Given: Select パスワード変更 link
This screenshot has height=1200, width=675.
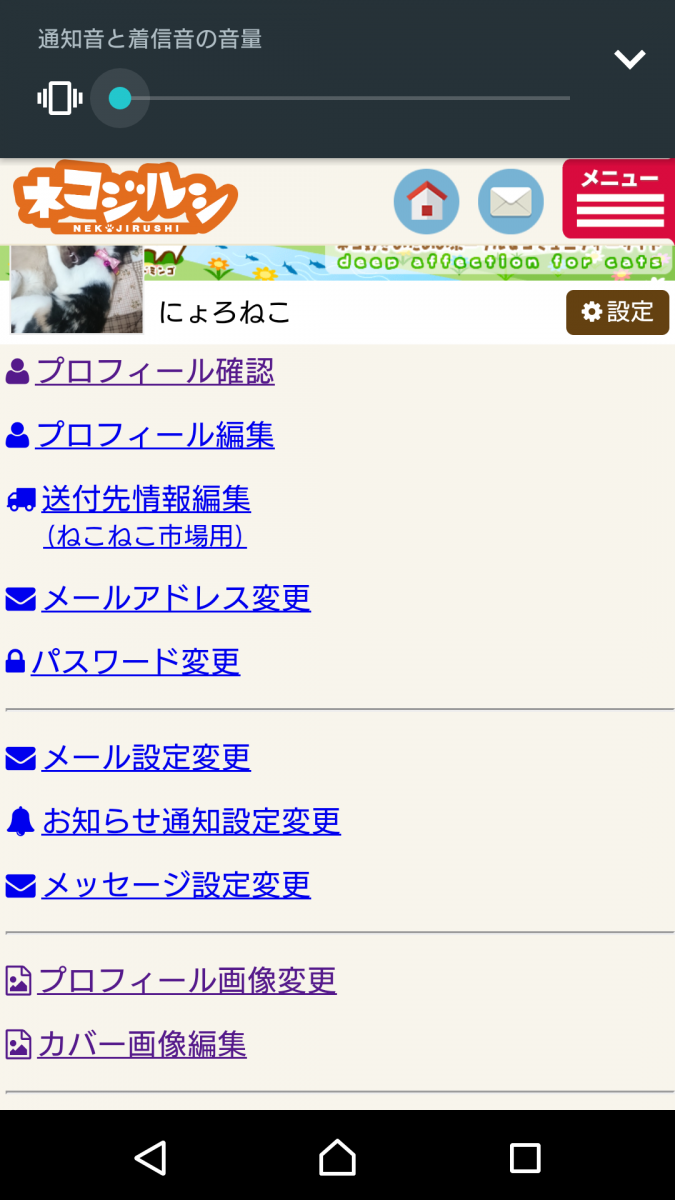Looking at the screenshot, I should tap(136, 662).
